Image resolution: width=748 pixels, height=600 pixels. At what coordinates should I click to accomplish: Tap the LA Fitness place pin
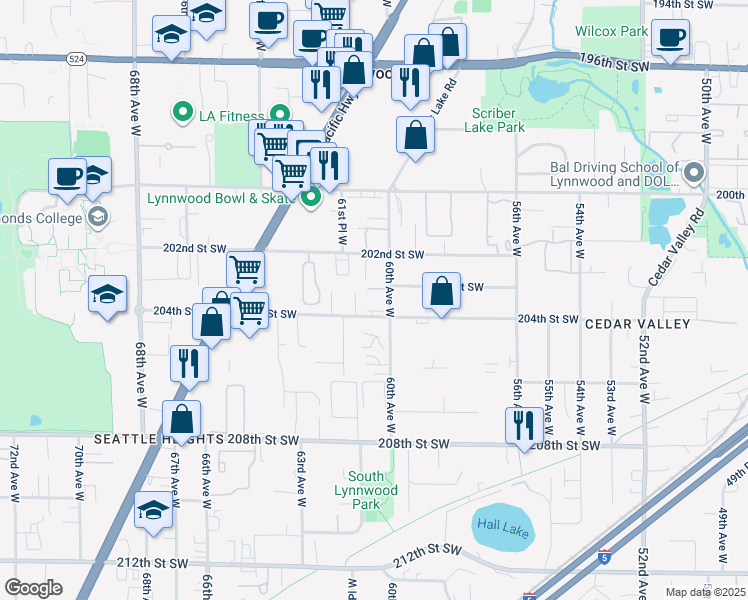pyautogui.click(x=182, y=113)
